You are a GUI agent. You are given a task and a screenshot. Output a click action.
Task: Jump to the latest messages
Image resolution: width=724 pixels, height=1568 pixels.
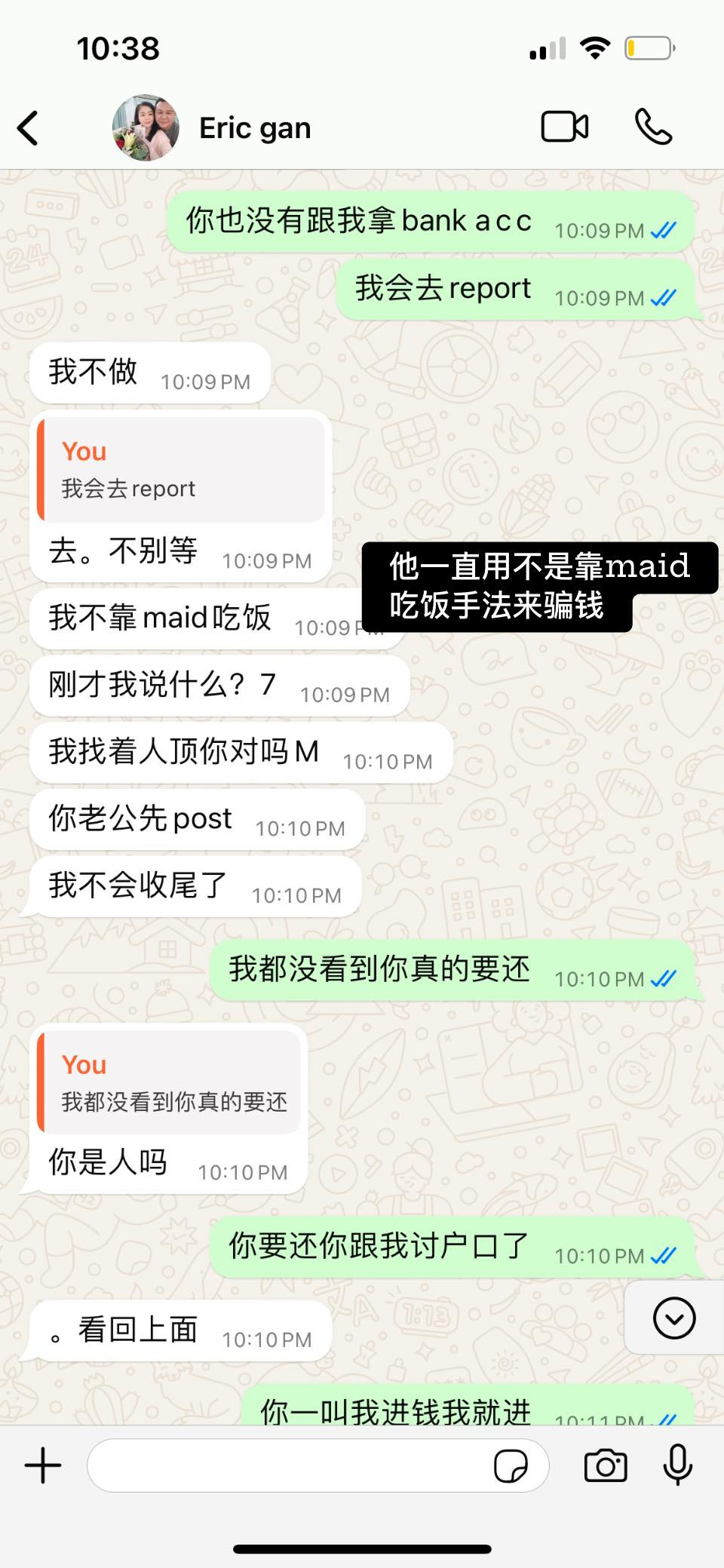point(673,1318)
